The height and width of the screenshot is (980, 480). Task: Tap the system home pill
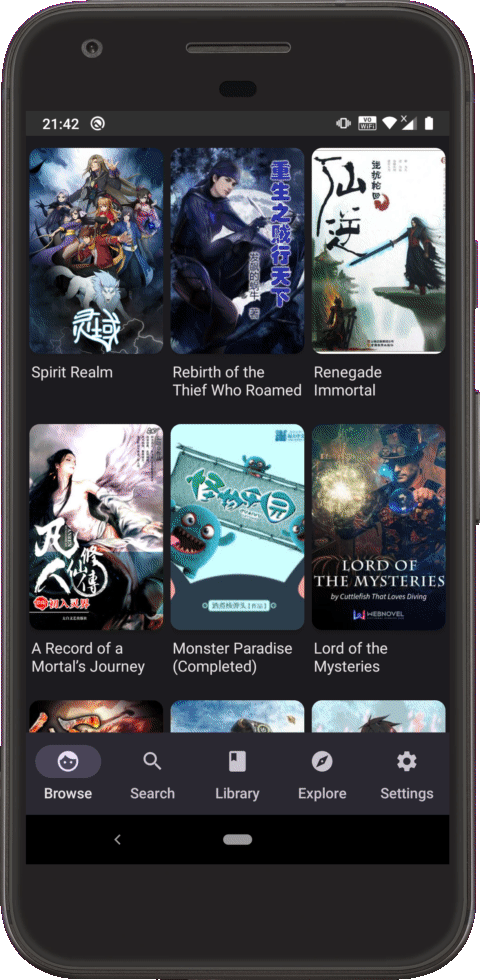238,839
